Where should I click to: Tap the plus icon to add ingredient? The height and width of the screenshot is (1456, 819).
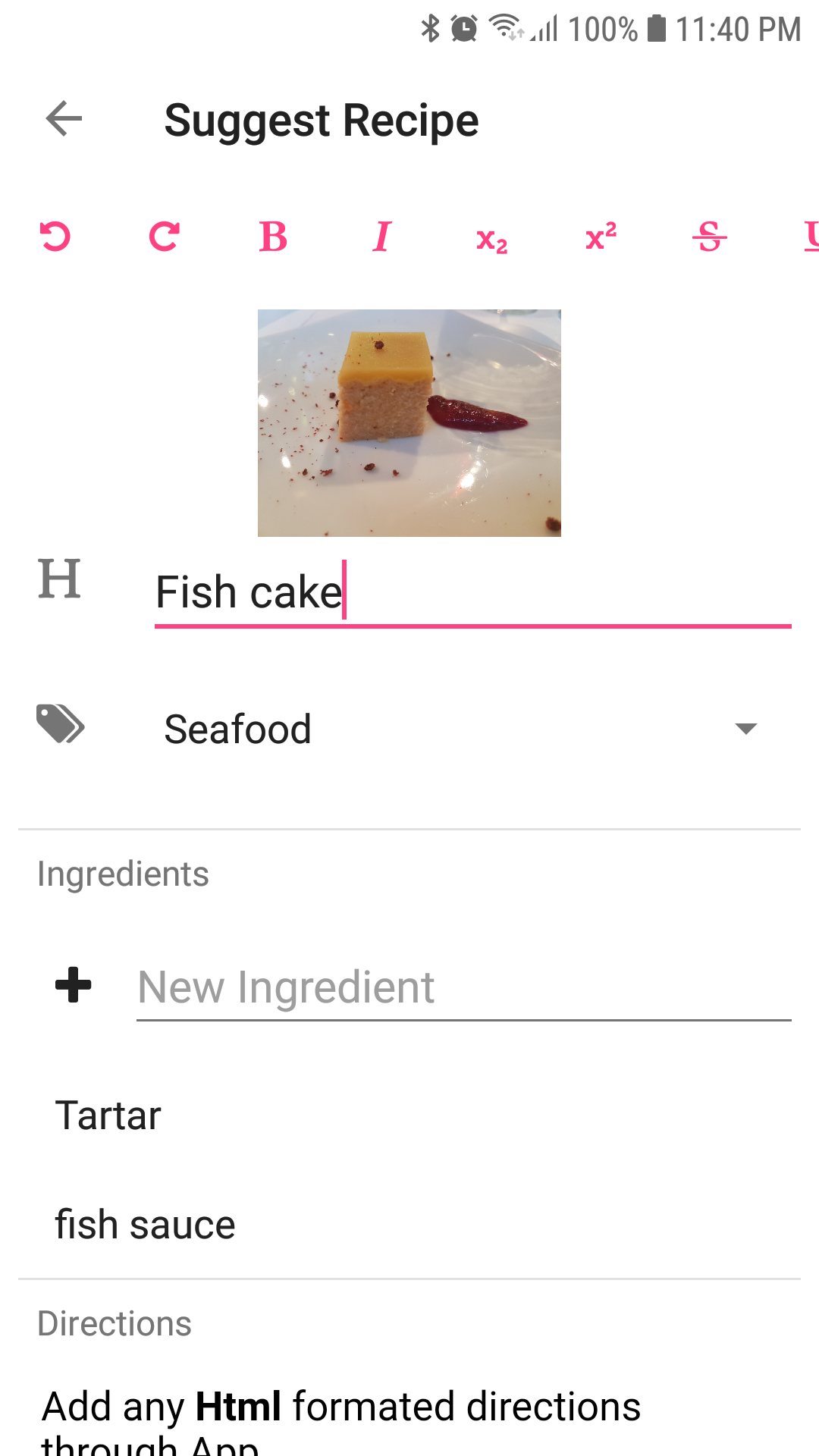(x=71, y=986)
